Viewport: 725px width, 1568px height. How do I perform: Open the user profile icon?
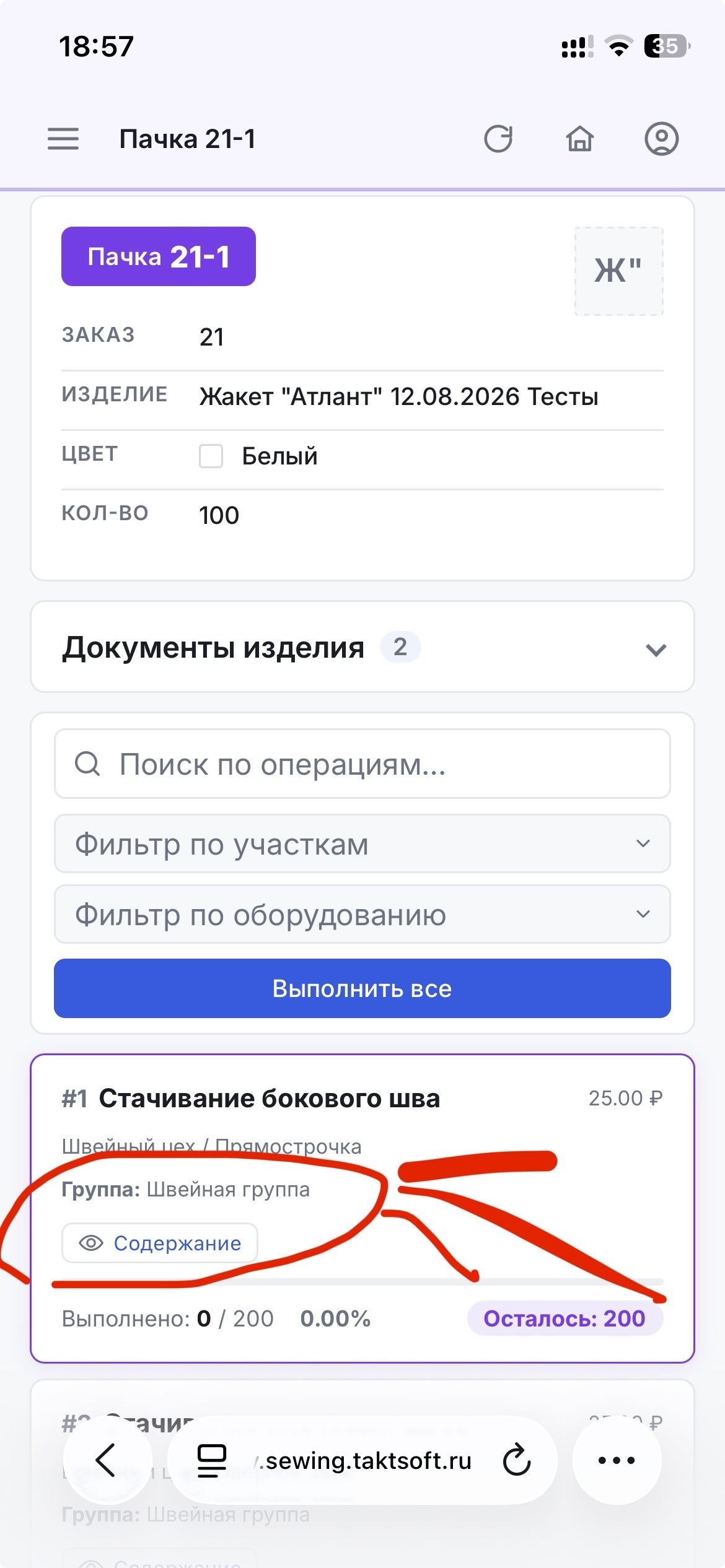[662, 139]
